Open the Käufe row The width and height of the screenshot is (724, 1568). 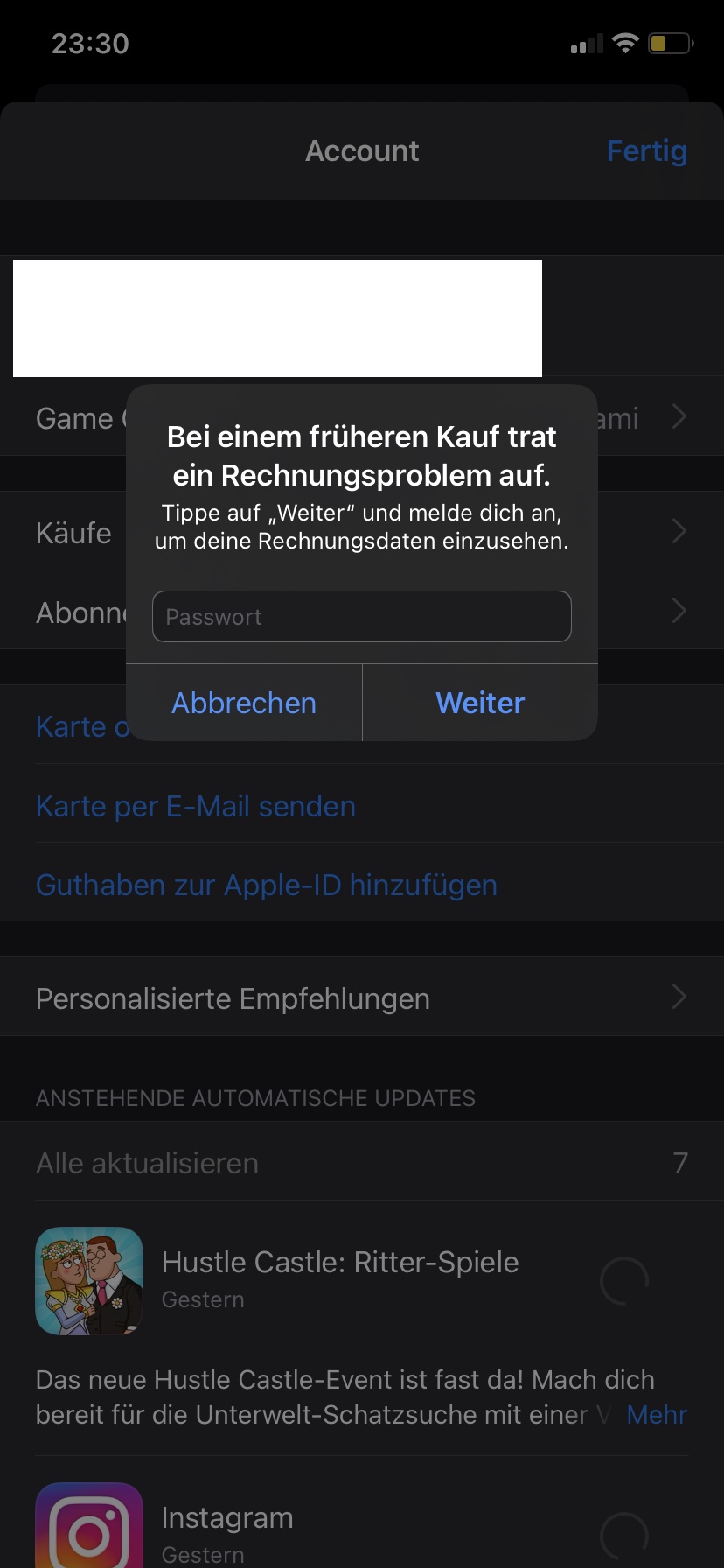point(73,532)
